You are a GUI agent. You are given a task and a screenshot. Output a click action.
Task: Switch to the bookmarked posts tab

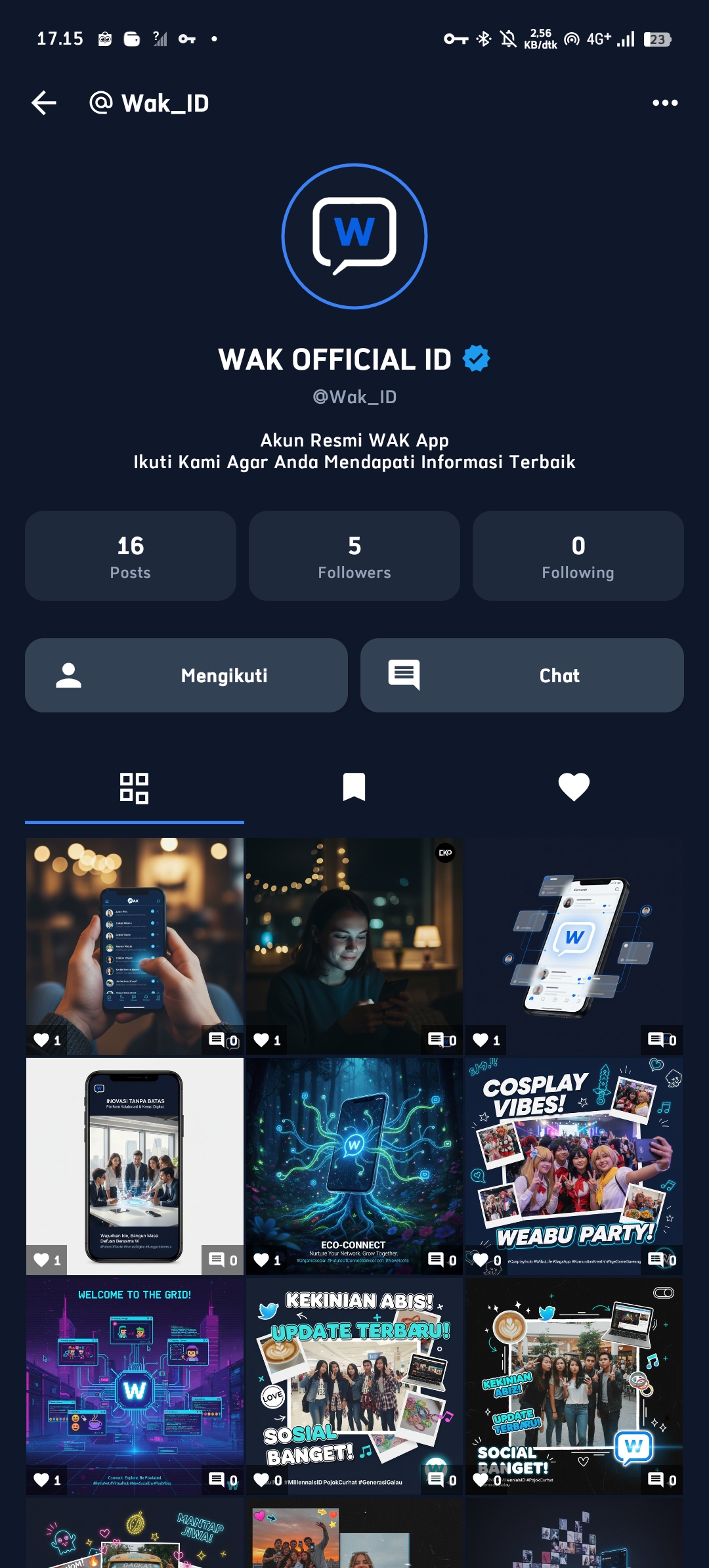coord(354,787)
